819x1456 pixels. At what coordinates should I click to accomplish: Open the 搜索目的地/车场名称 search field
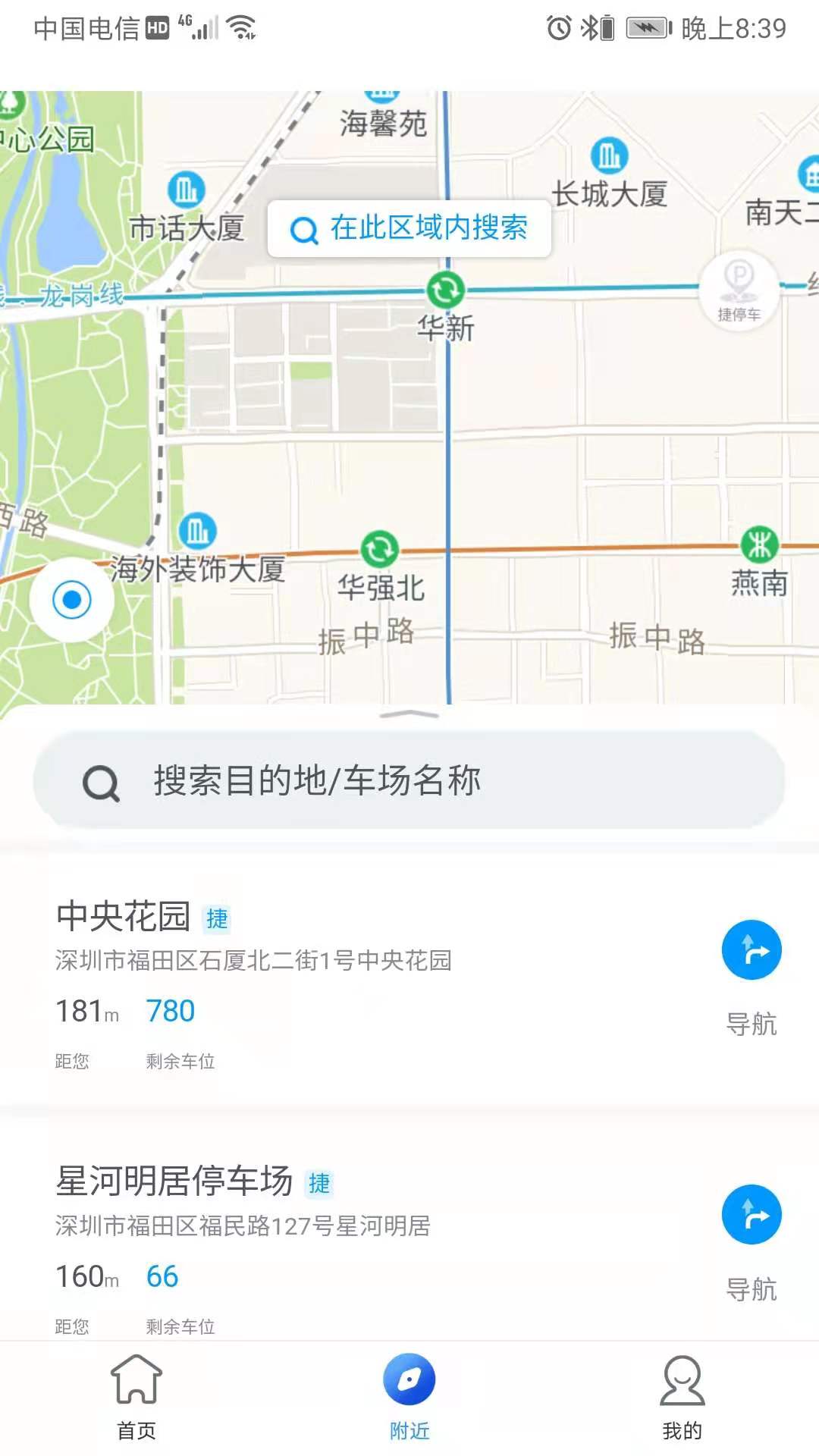point(409,780)
